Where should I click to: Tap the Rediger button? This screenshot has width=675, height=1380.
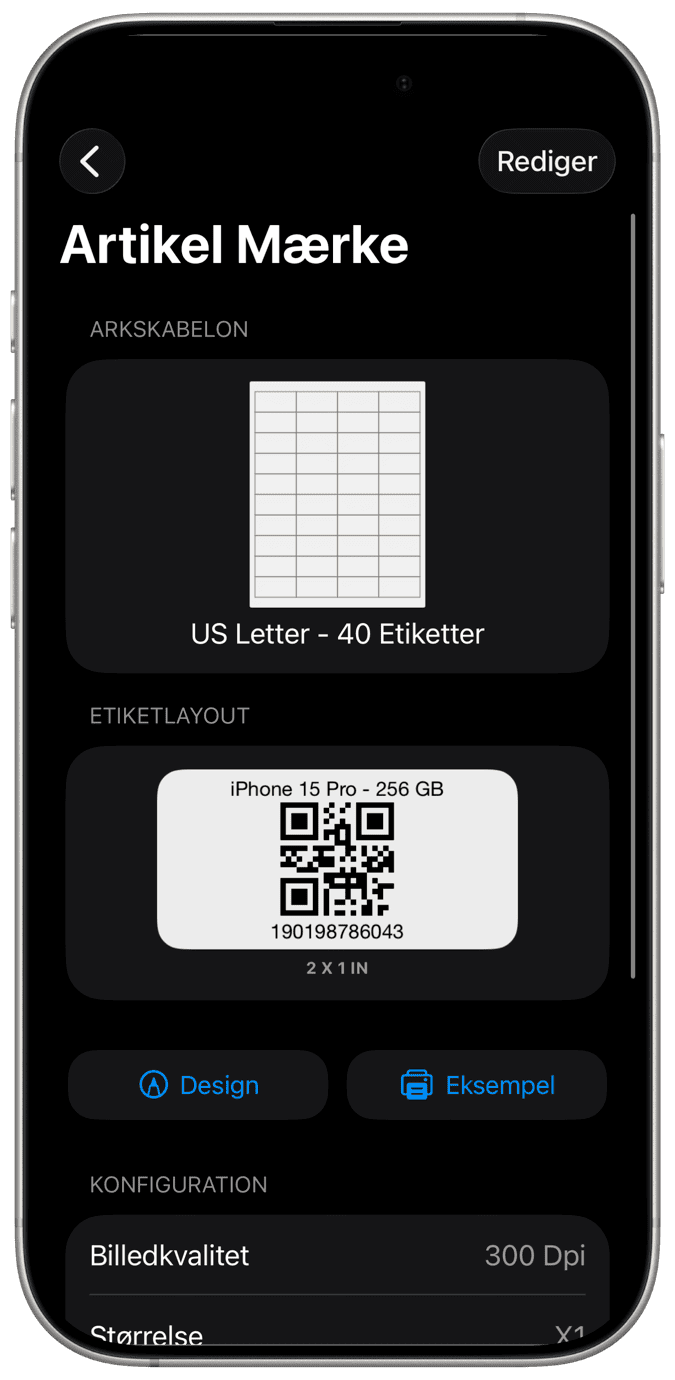click(546, 161)
